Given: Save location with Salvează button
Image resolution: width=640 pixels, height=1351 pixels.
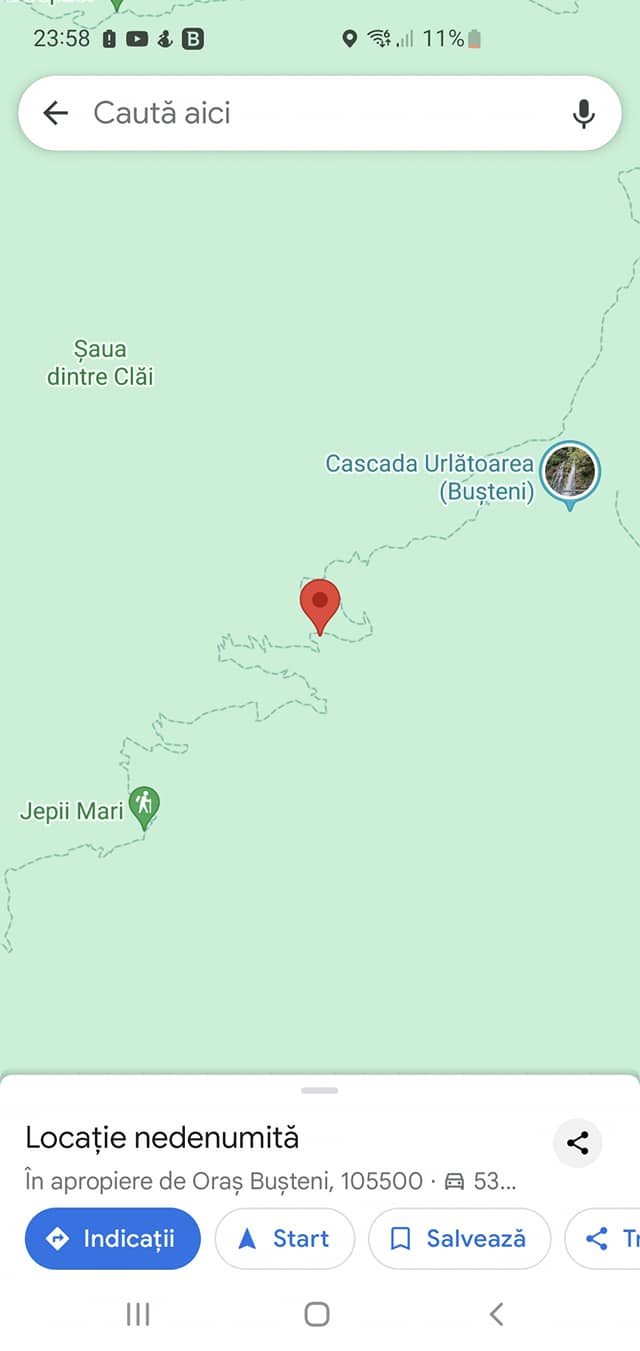Looking at the screenshot, I should click(459, 1238).
